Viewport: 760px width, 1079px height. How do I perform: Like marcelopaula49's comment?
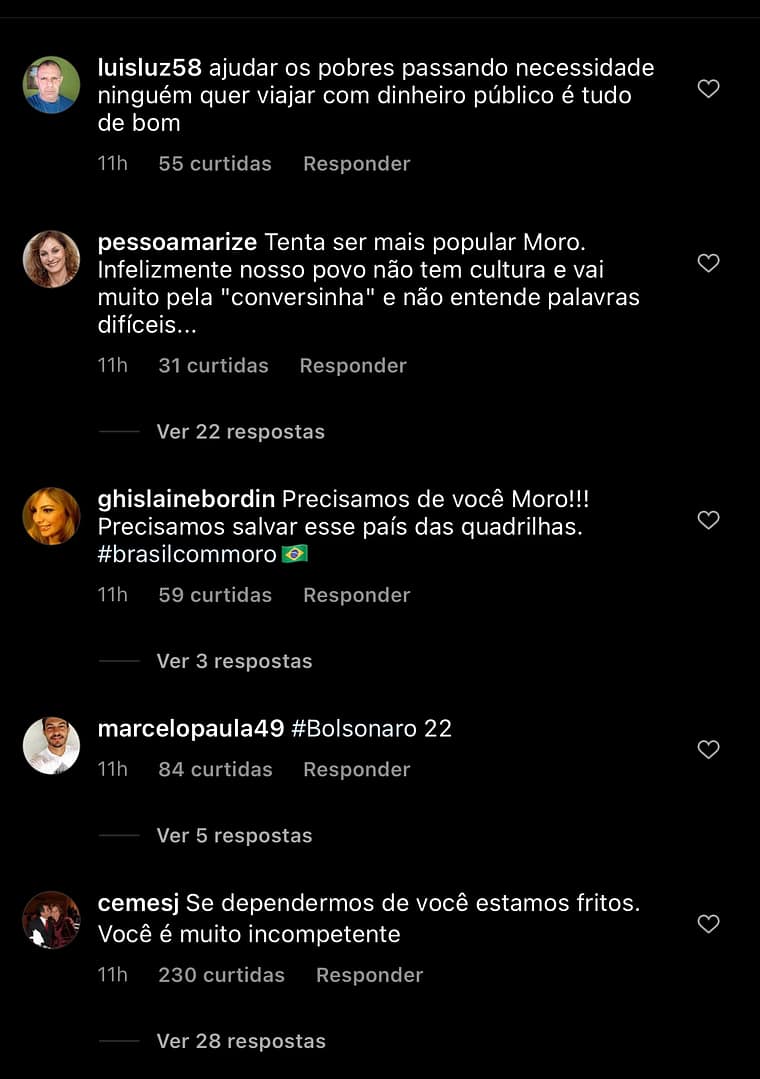pyautogui.click(x=708, y=749)
